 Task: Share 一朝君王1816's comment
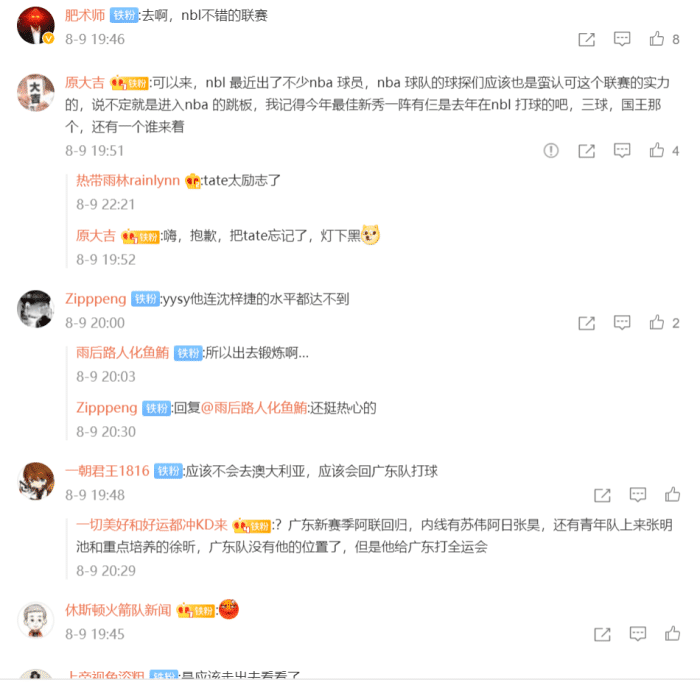point(602,494)
